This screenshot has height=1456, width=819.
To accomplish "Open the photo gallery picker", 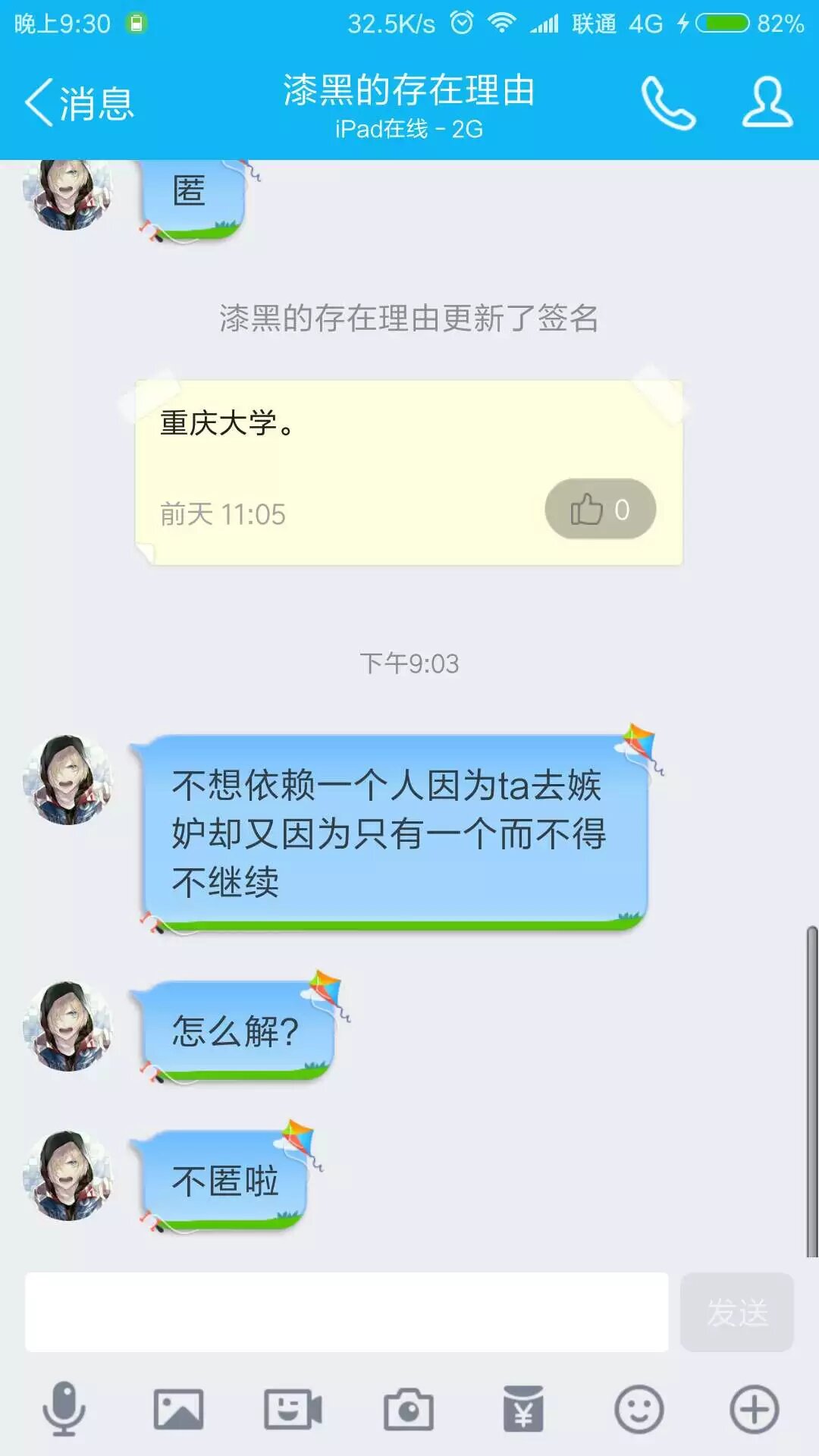I will click(178, 1410).
